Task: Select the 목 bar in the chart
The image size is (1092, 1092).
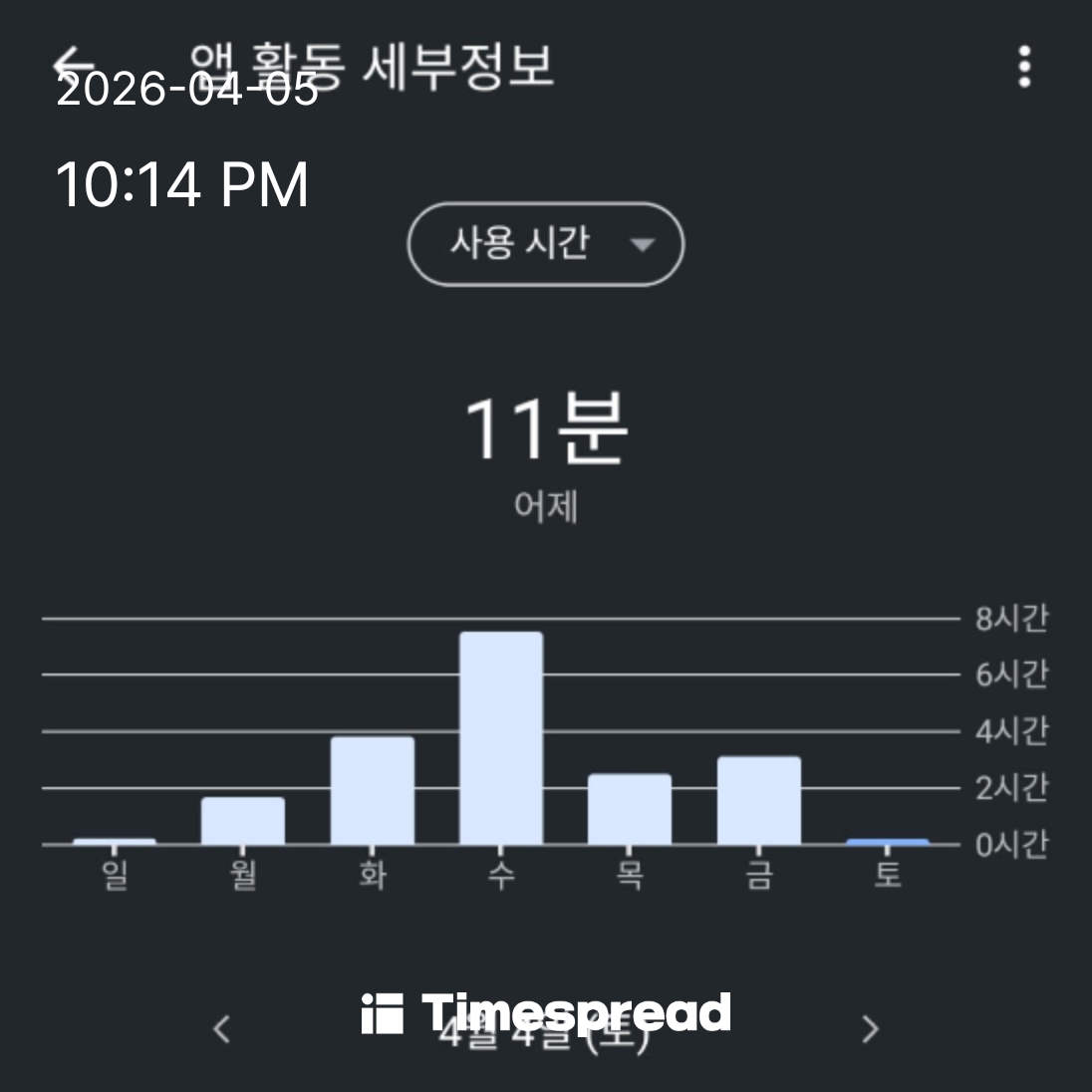Action: coord(630,809)
